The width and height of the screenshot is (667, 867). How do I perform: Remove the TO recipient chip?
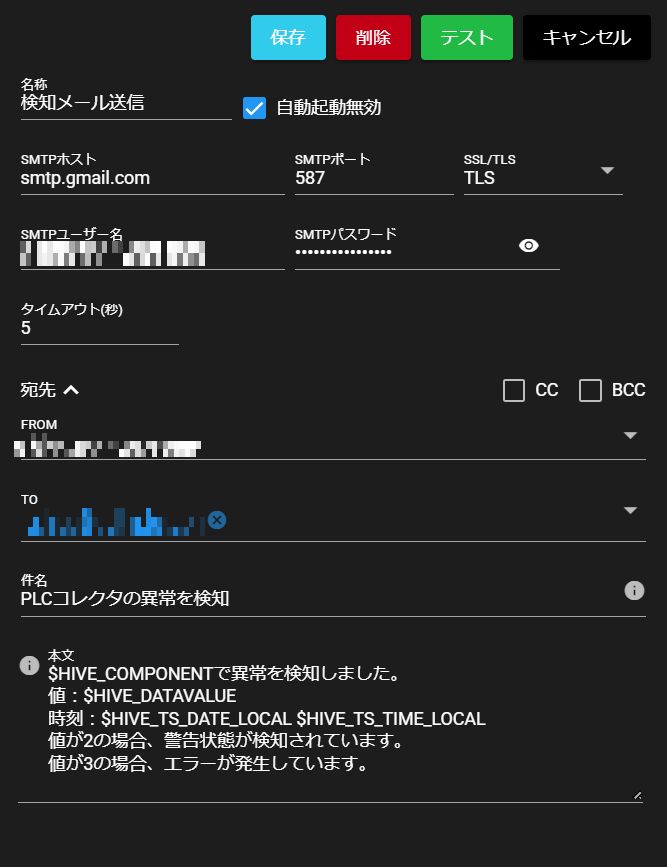coord(217,519)
